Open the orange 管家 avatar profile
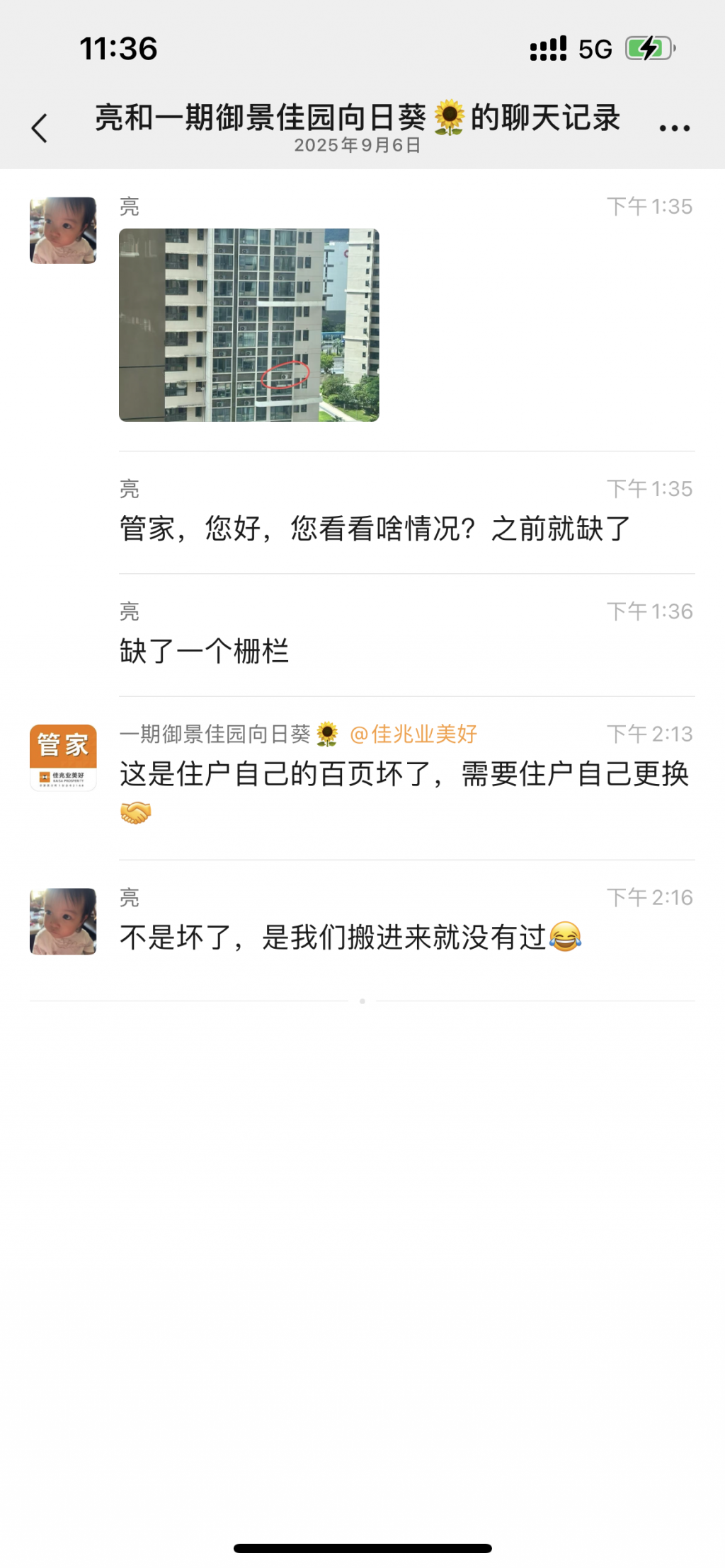The image size is (725, 1568). pyautogui.click(x=63, y=757)
